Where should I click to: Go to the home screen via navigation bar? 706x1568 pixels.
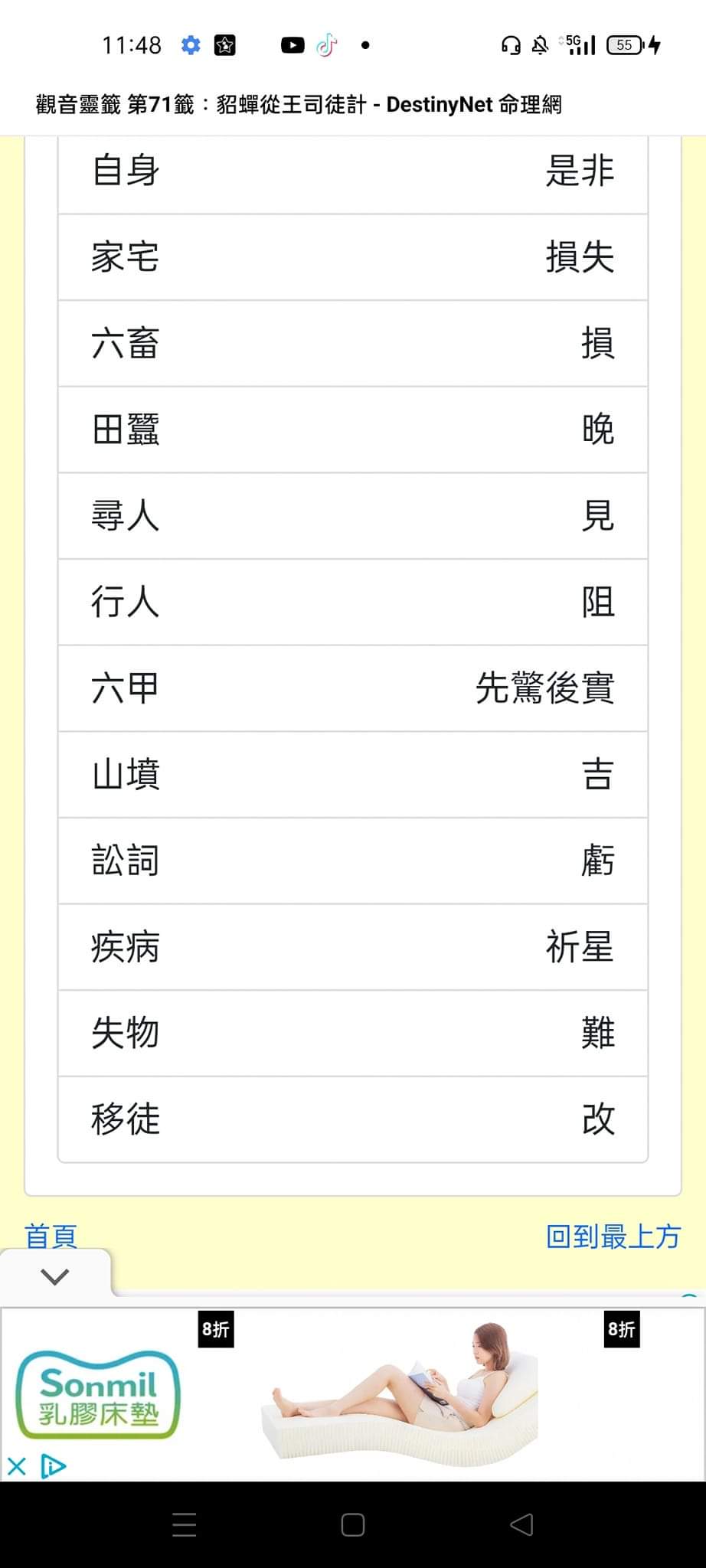pyautogui.click(x=352, y=1524)
